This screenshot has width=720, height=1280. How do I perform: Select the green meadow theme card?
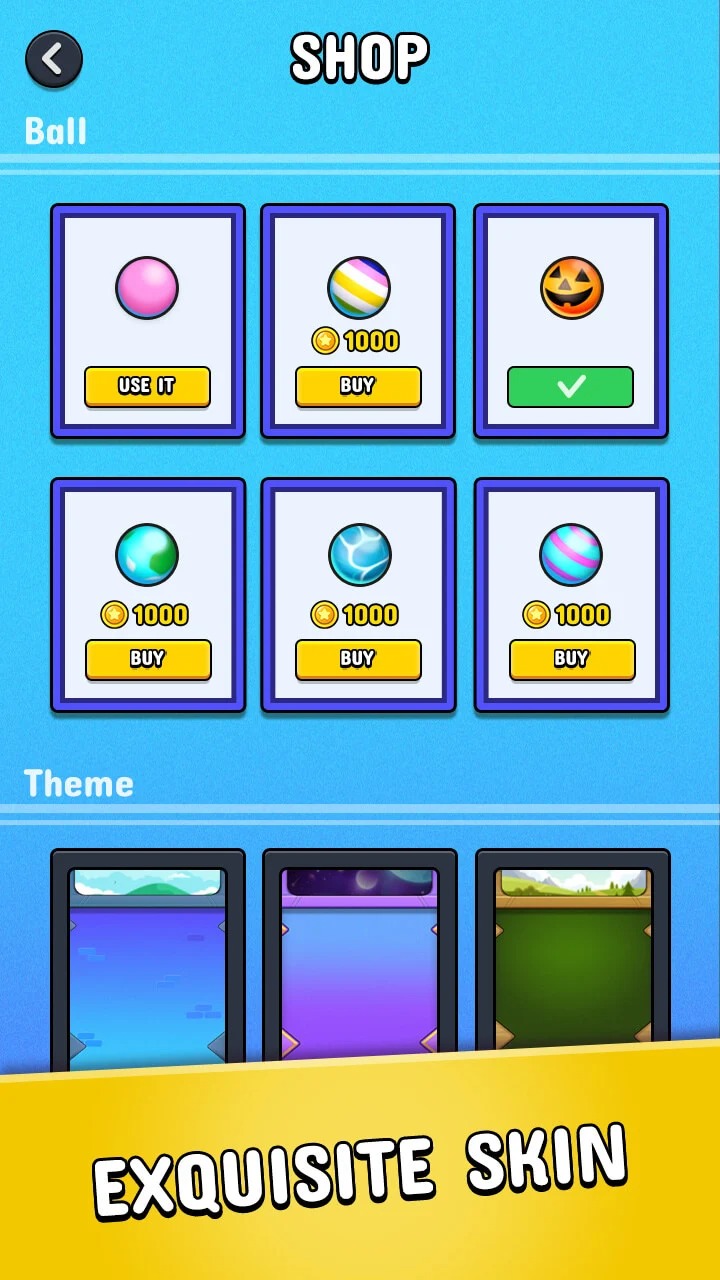click(x=573, y=952)
